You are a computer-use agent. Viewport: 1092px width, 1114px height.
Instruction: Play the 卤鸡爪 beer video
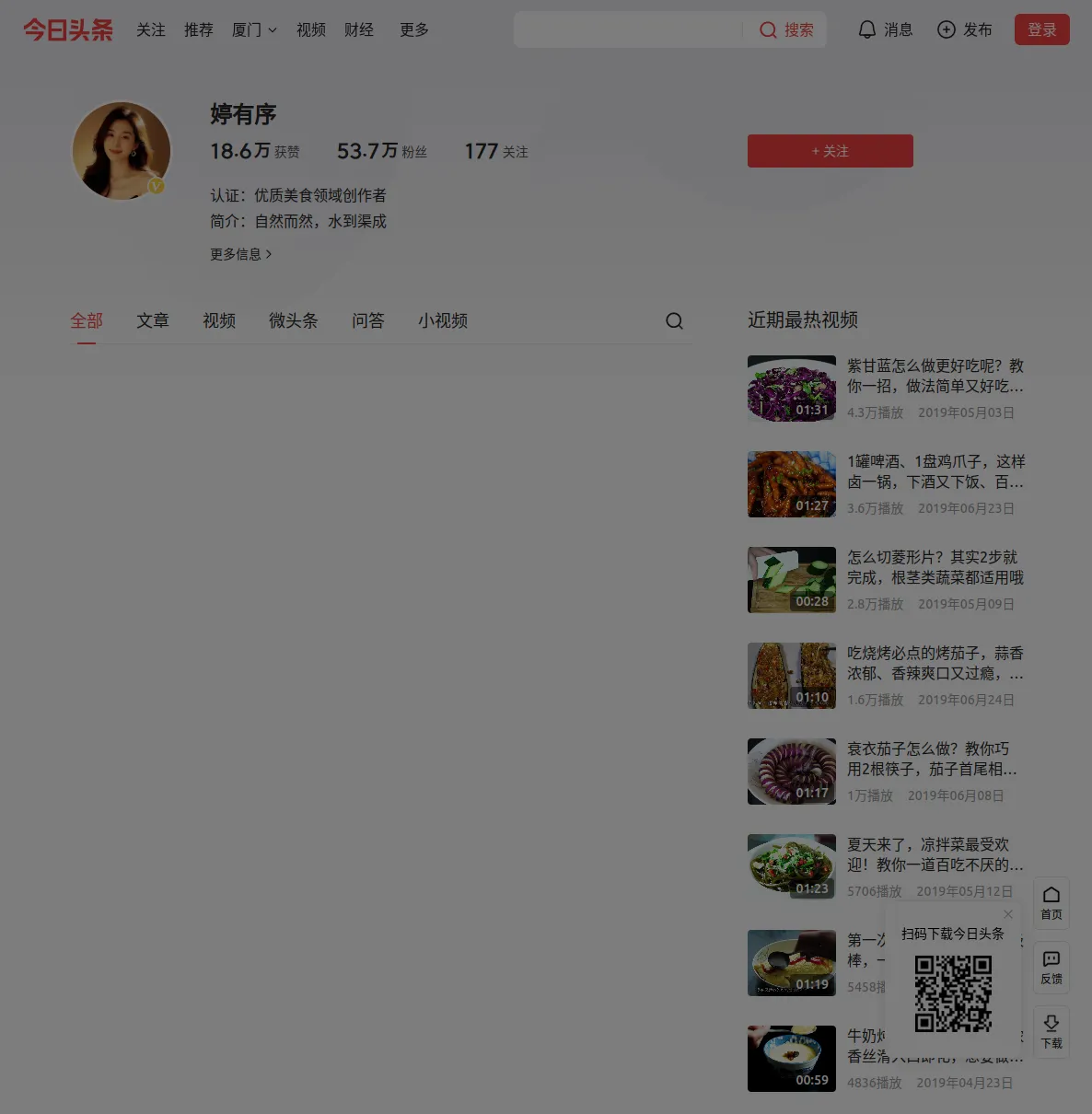792,484
